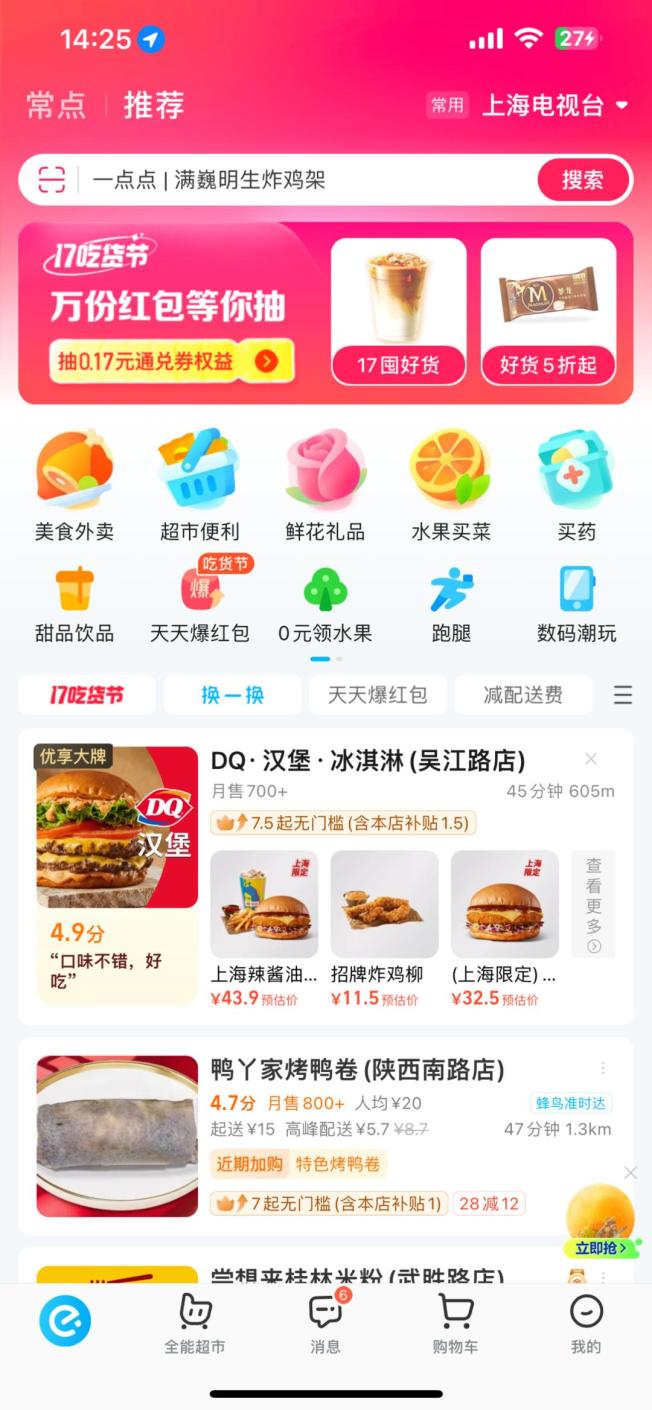The image size is (652, 1410).
Task: Browse 鲜花礼品 category
Action: [325, 485]
